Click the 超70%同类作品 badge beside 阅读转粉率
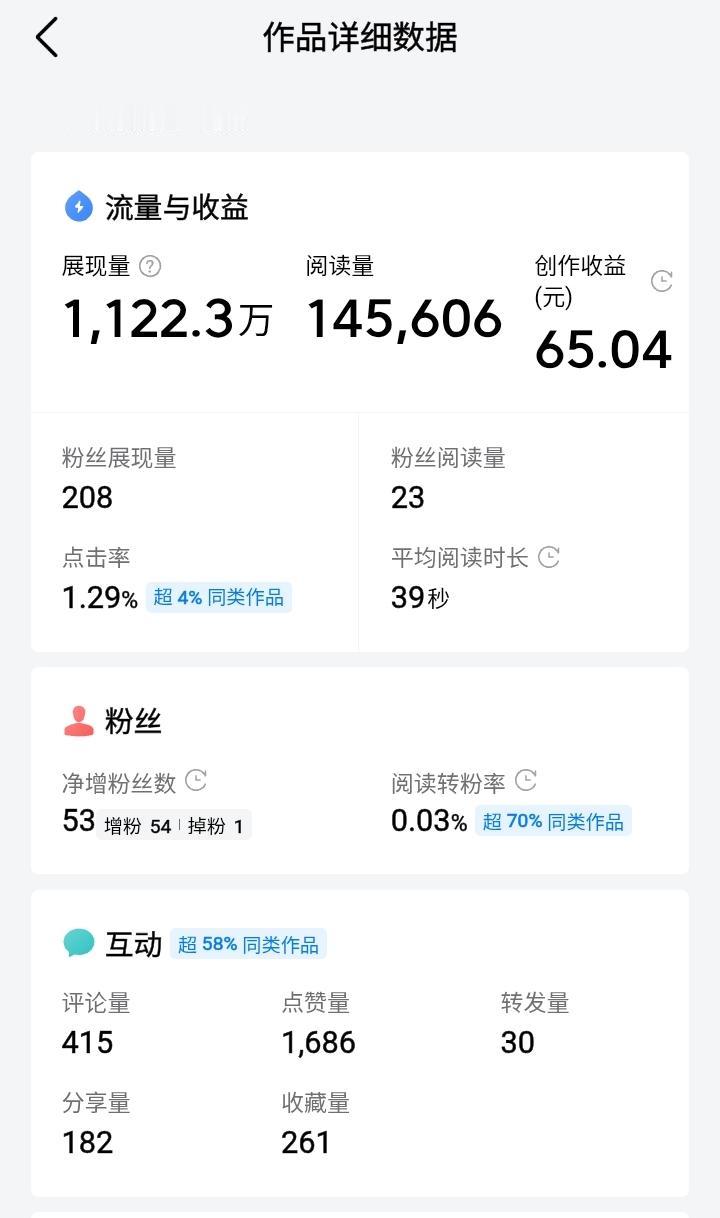Viewport: 720px width, 1218px height. [553, 821]
